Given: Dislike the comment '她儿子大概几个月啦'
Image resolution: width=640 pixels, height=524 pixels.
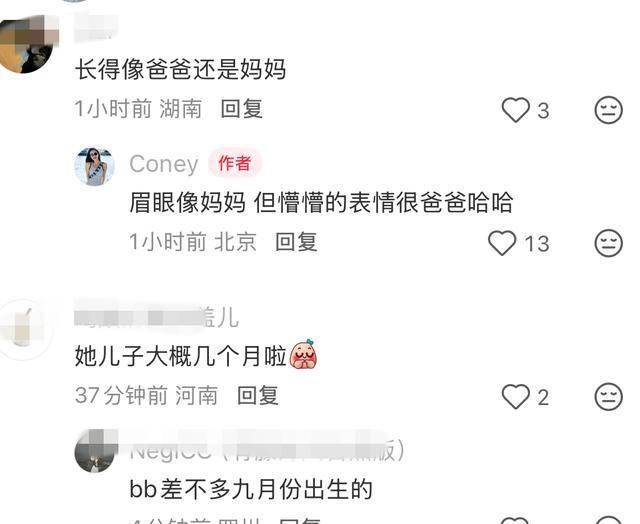Looking at the screenshot, I should [x=608, y=397].
